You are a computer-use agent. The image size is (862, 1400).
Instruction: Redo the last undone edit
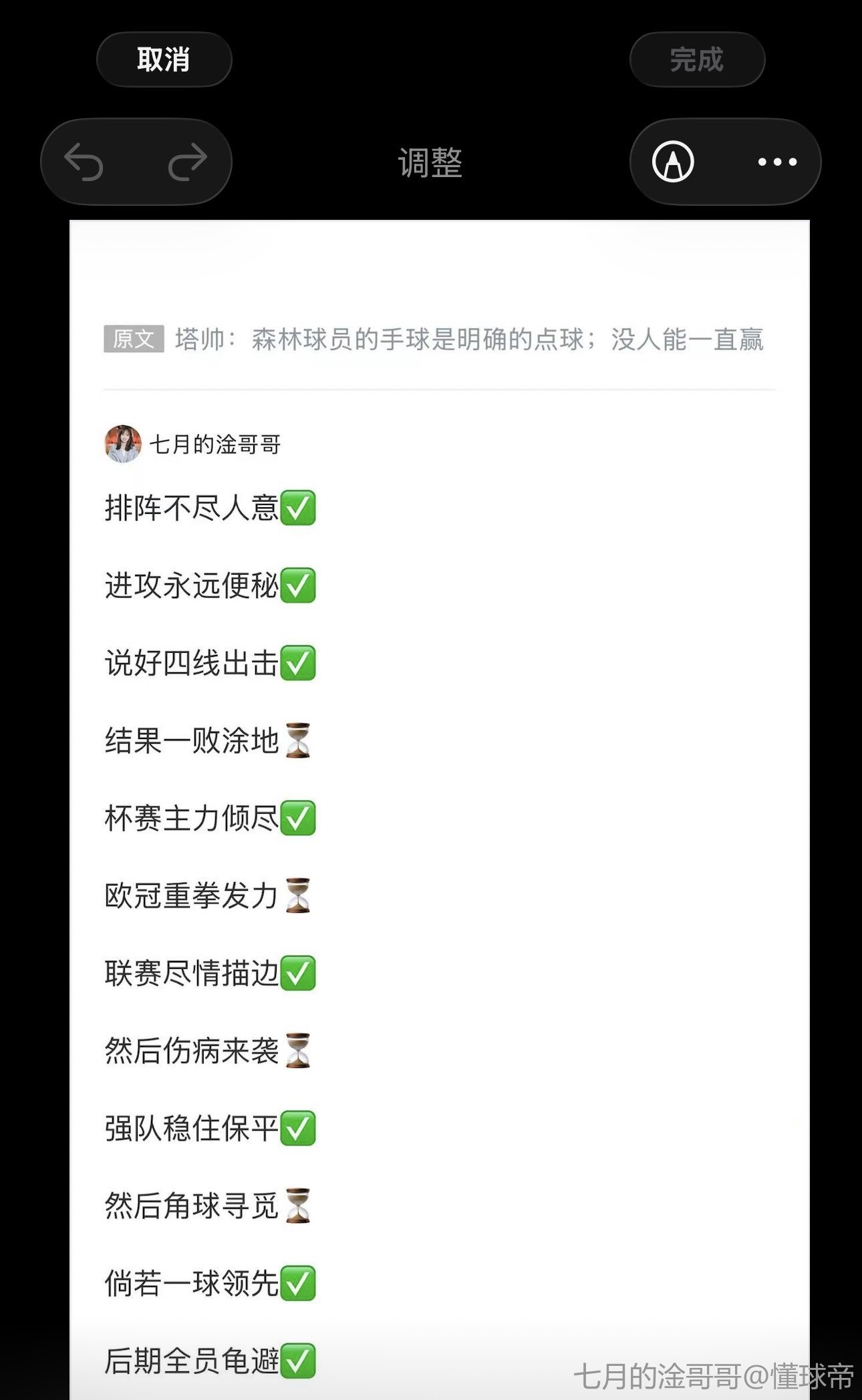[x=187, y=162]
